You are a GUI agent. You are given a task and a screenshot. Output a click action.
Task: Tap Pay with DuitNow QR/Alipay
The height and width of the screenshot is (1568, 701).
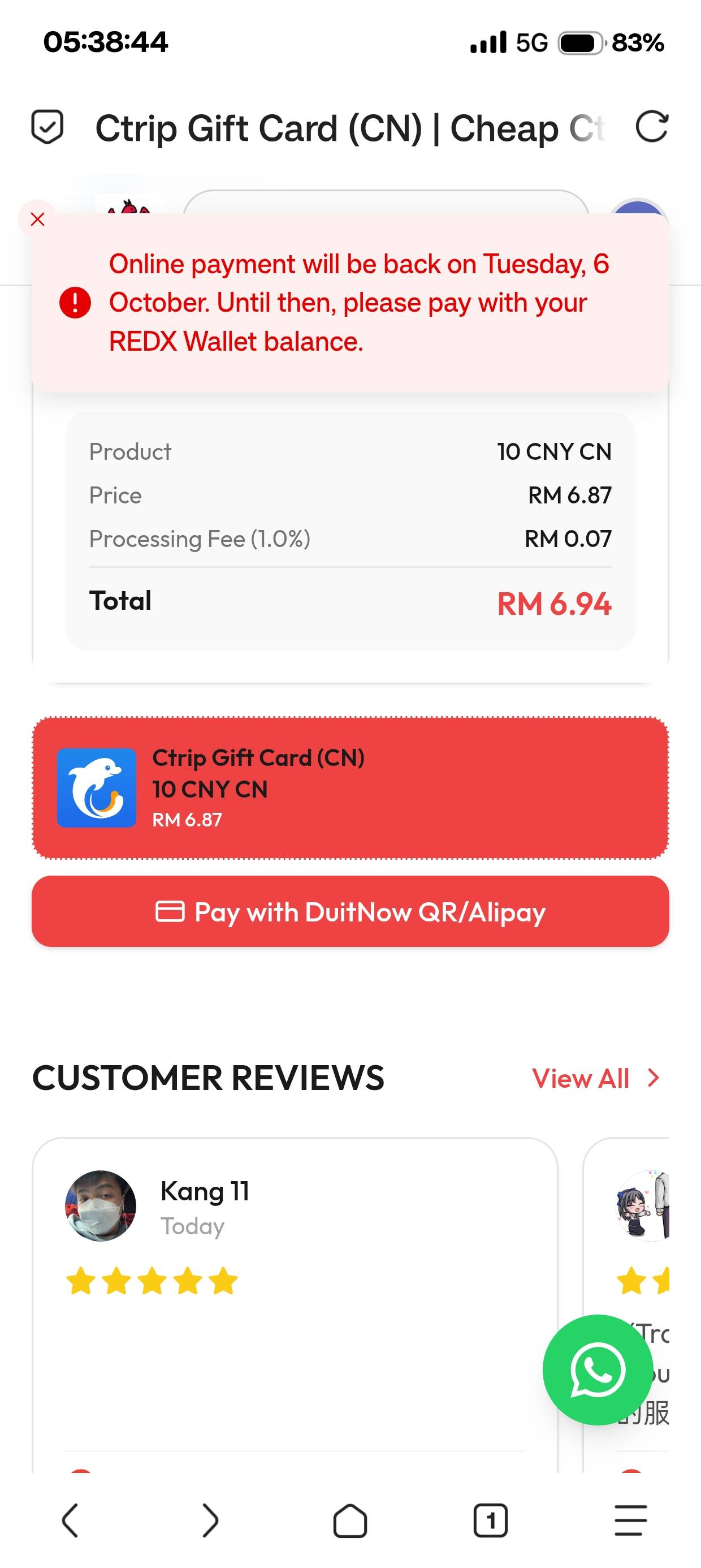pos(350,911)
